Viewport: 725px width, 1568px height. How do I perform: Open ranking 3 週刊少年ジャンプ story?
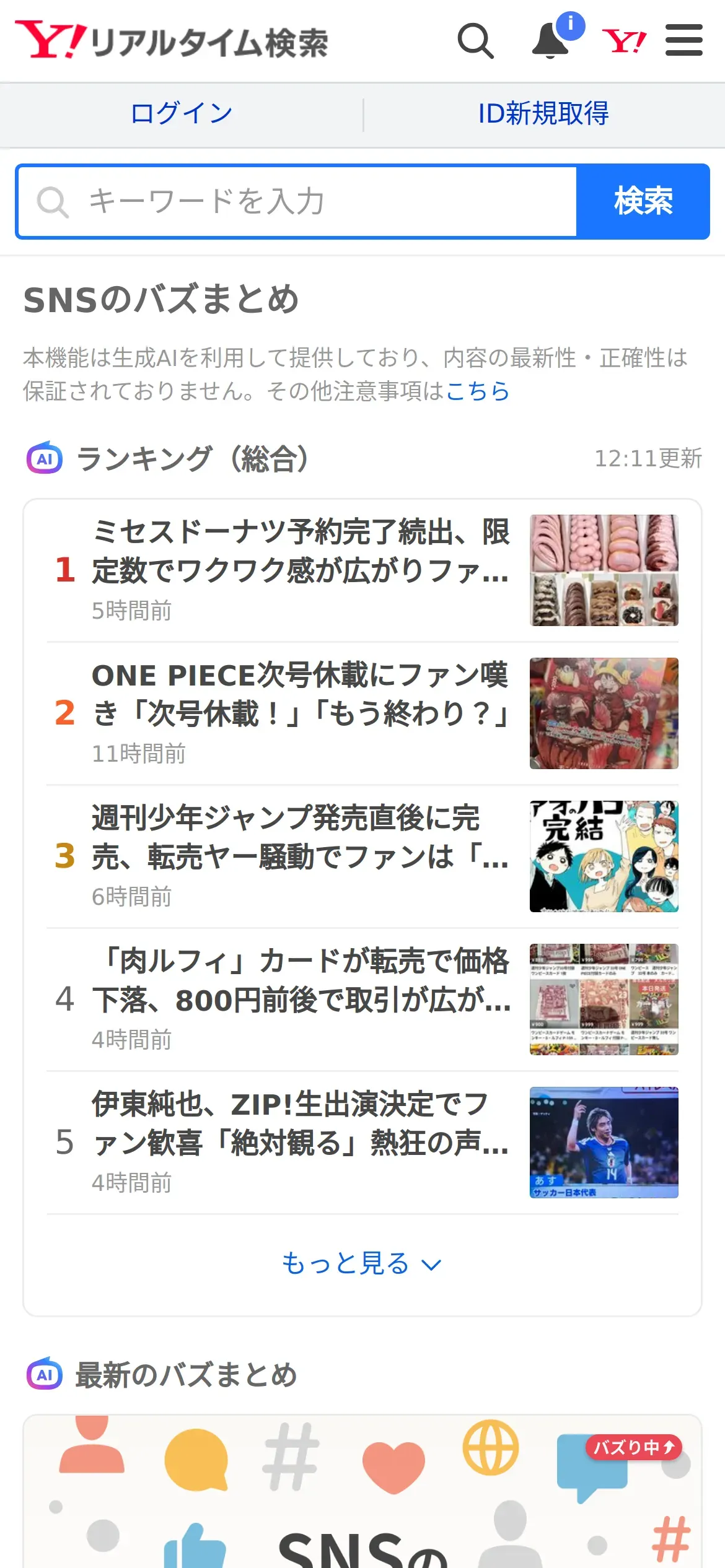362,856
